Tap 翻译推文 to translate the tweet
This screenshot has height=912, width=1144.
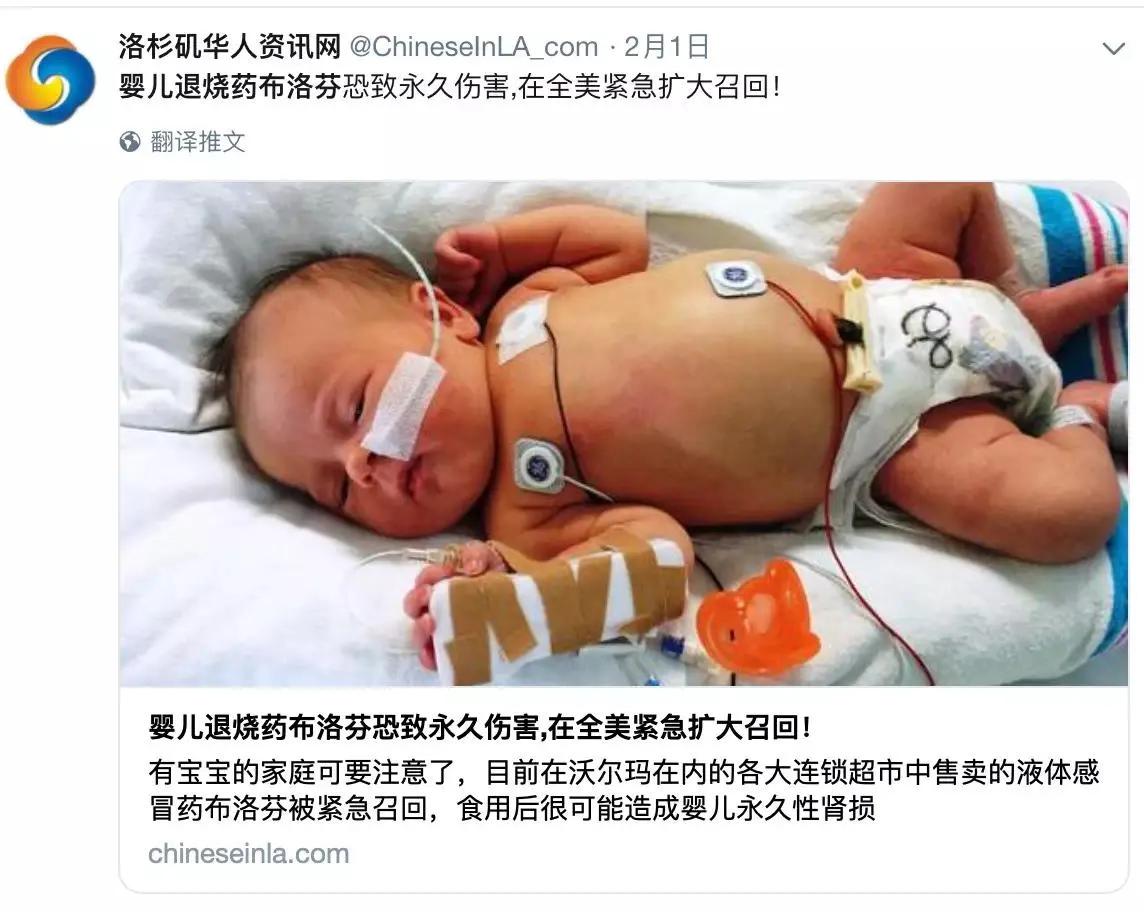point(197,142)
